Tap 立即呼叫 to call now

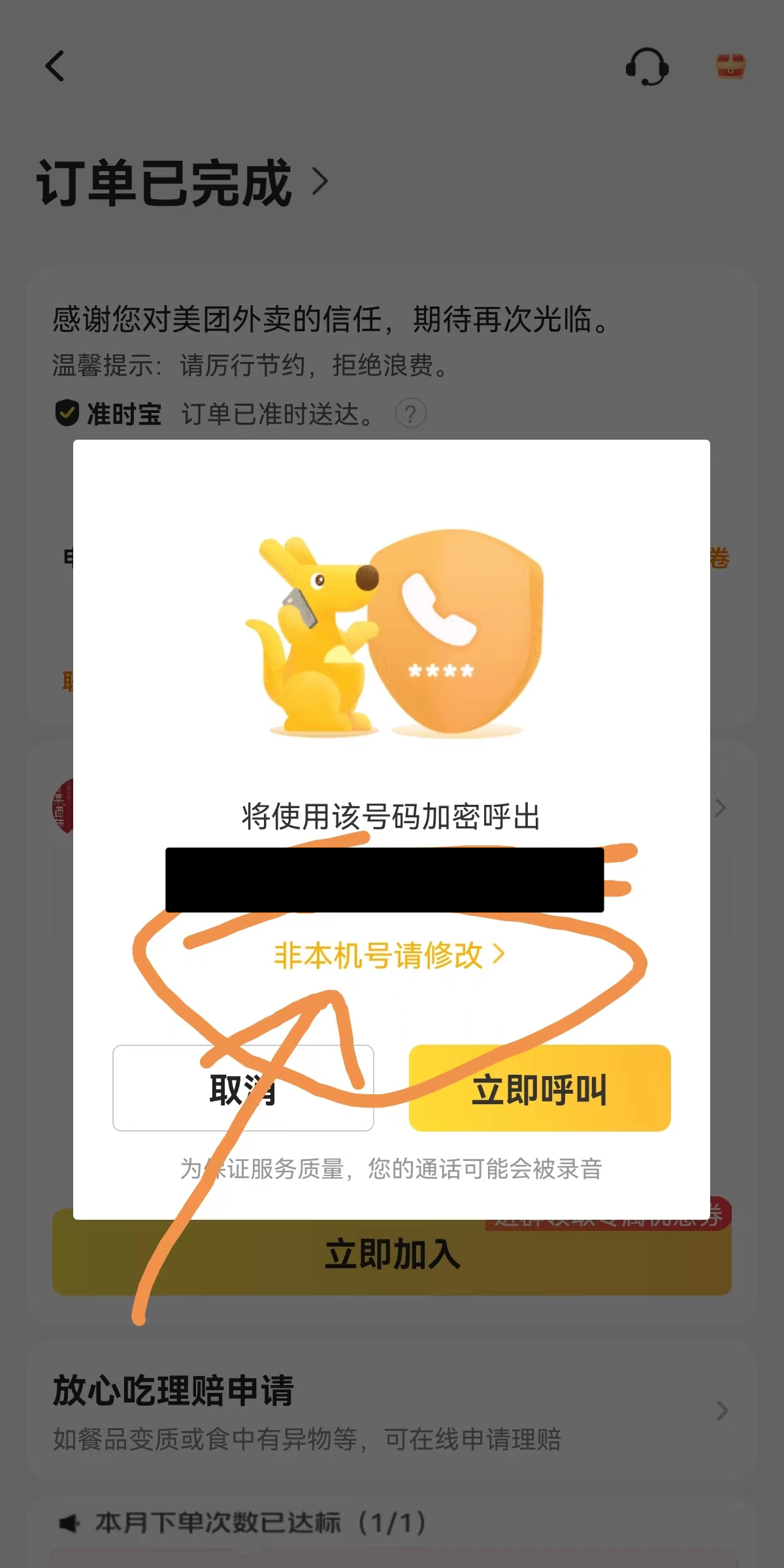540,1088
